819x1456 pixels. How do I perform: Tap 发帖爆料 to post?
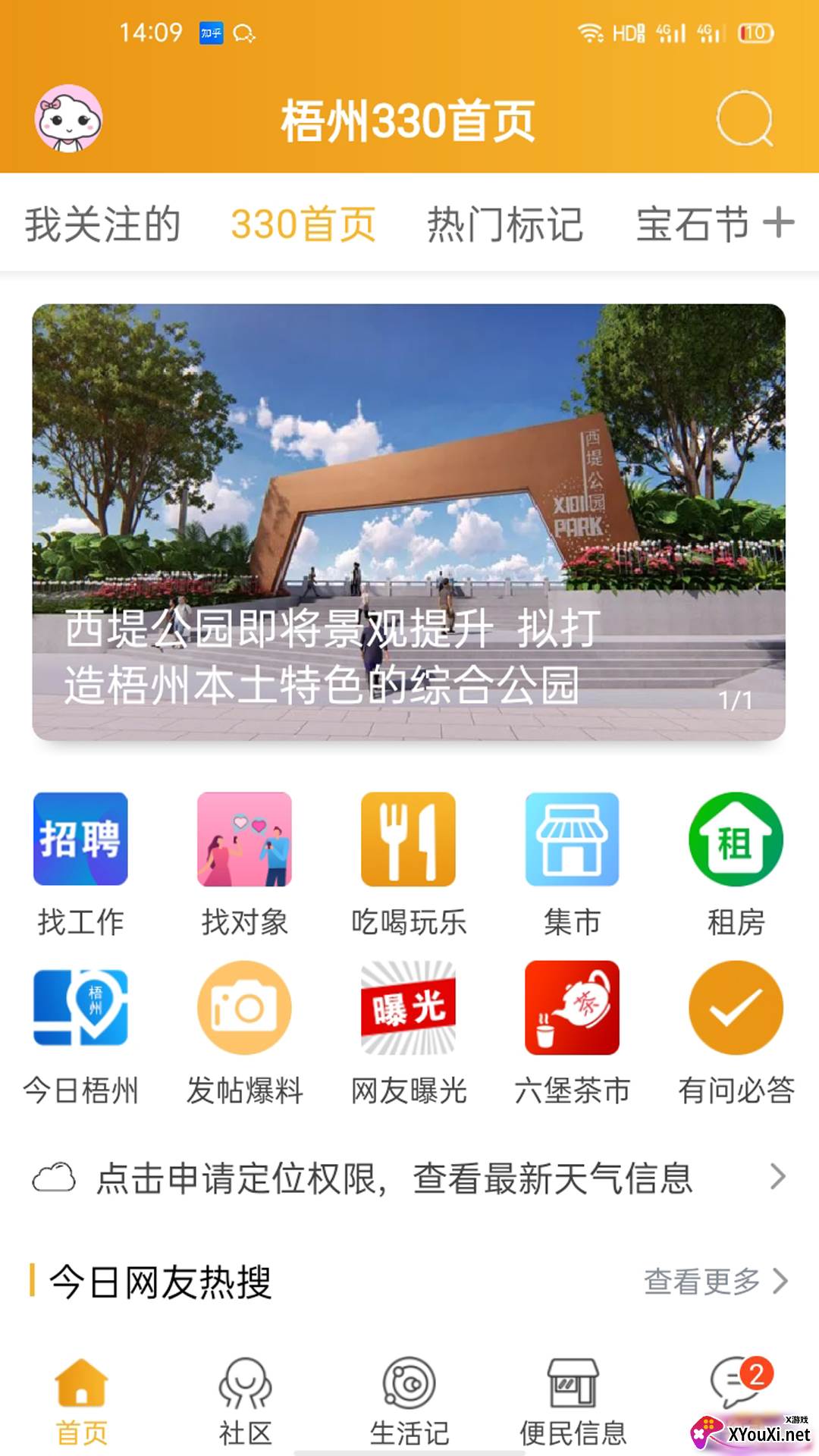[244, 1034]
